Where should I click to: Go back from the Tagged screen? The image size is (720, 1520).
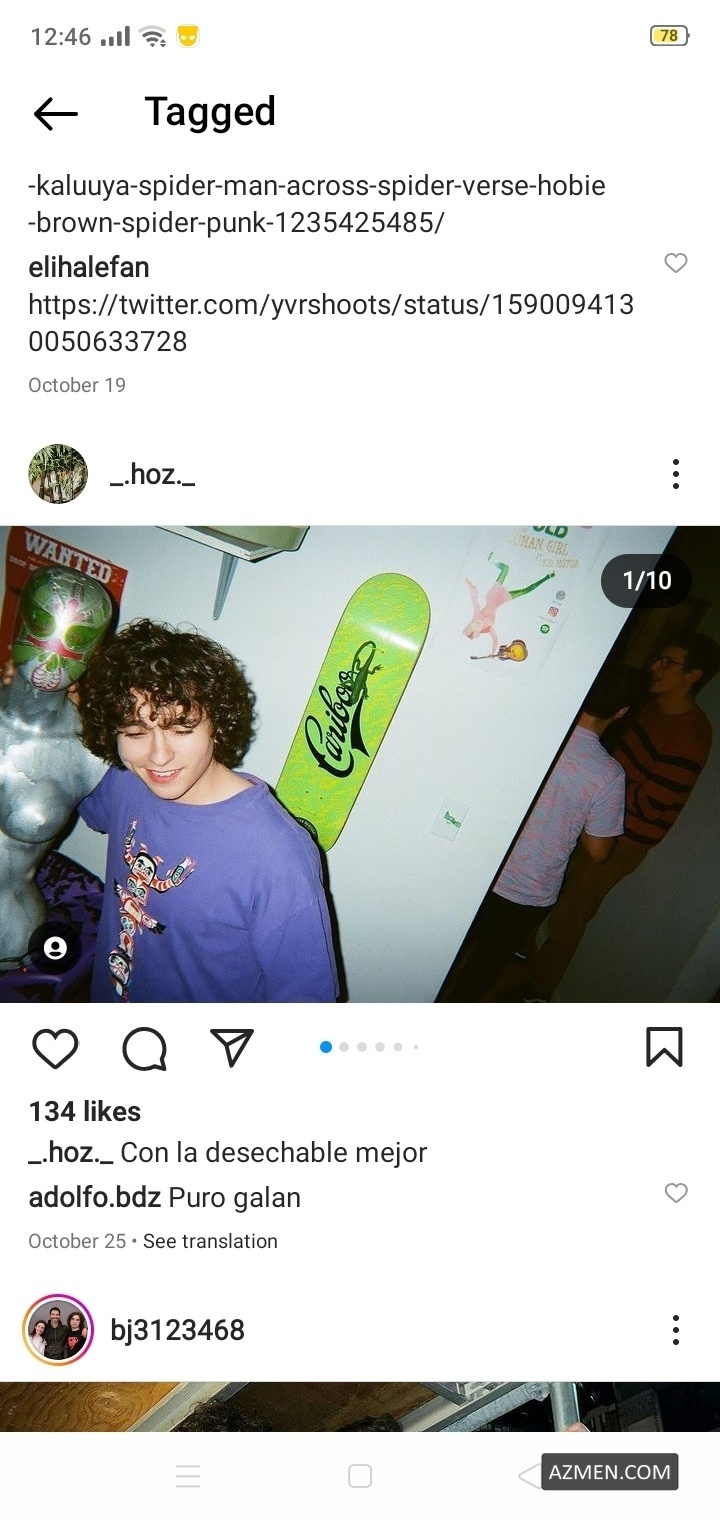(x=56, y=113)
